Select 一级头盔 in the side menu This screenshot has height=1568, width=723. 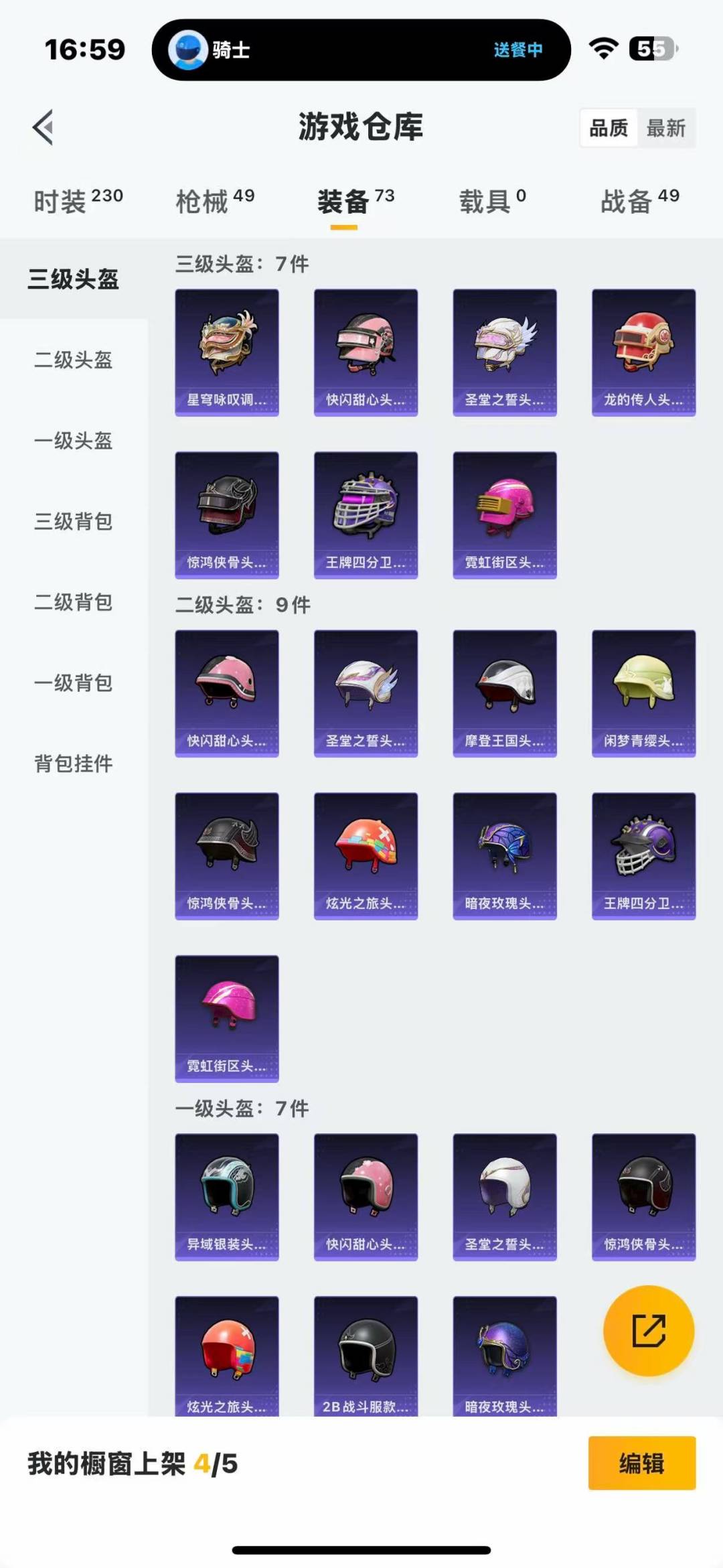point(74,441)
